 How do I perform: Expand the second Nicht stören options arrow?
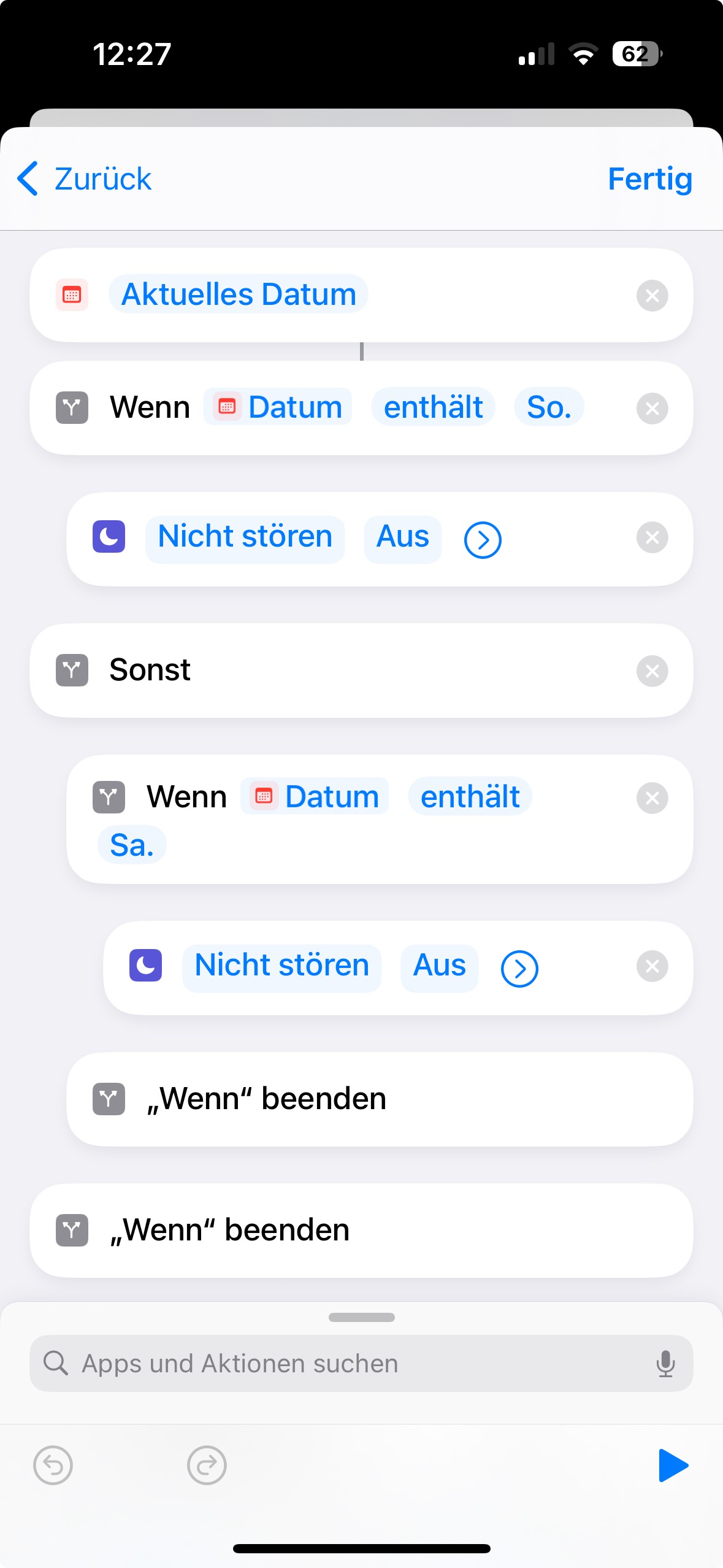pyautogui.click(x=519, y=969)
